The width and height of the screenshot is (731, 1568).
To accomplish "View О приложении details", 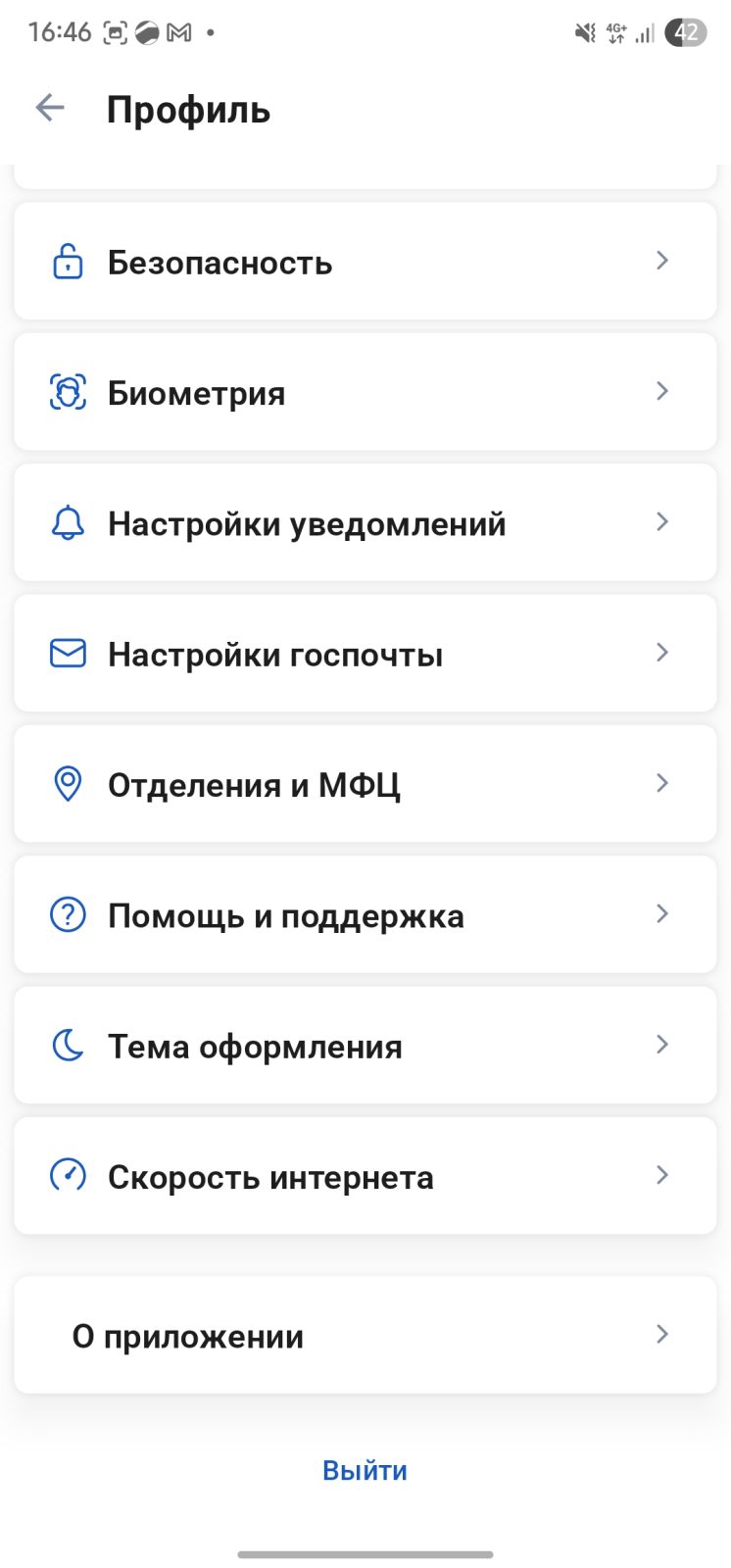I will pyautogui.click(x=365, y=1336).
